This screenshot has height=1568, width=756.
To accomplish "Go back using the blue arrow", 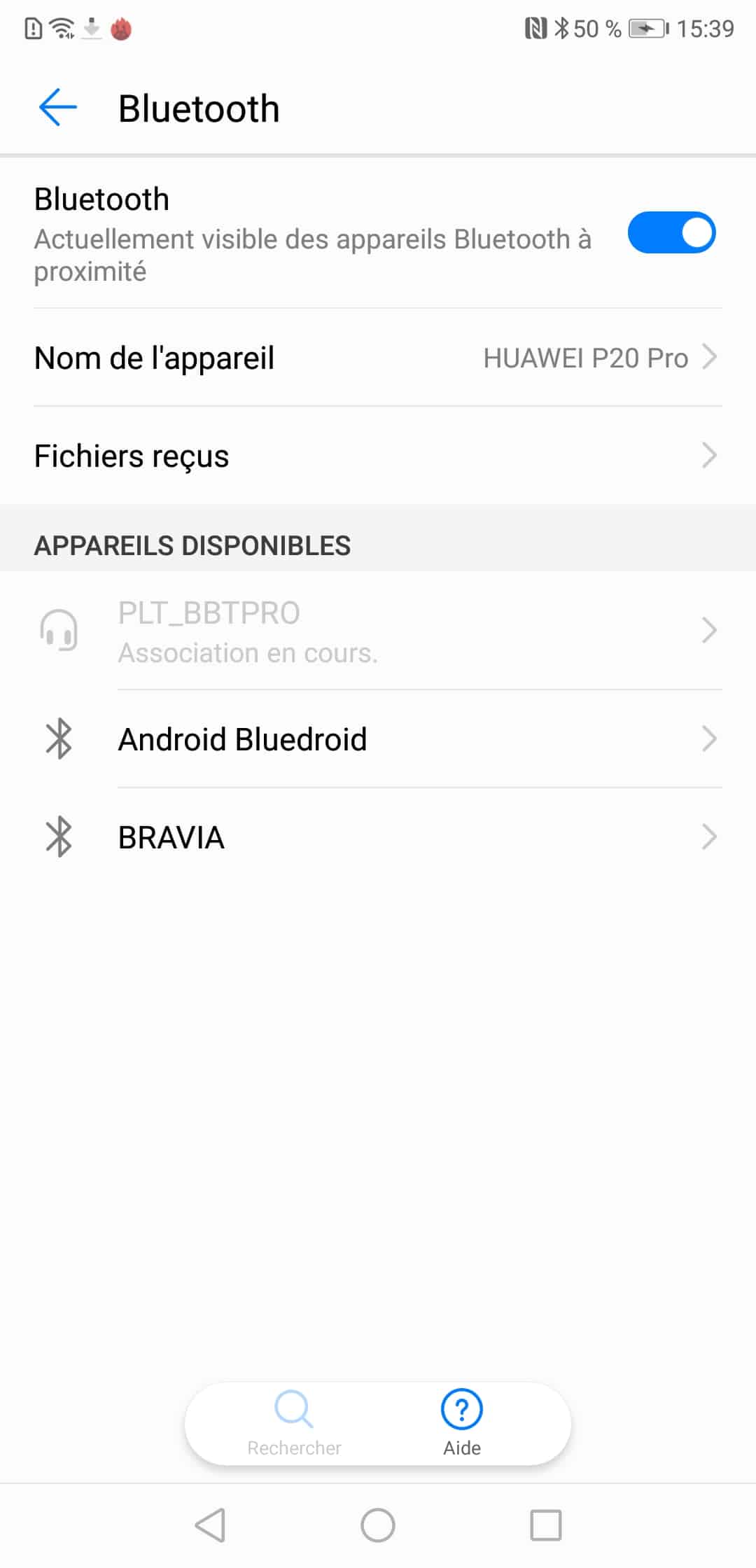I will click(57, 108).
